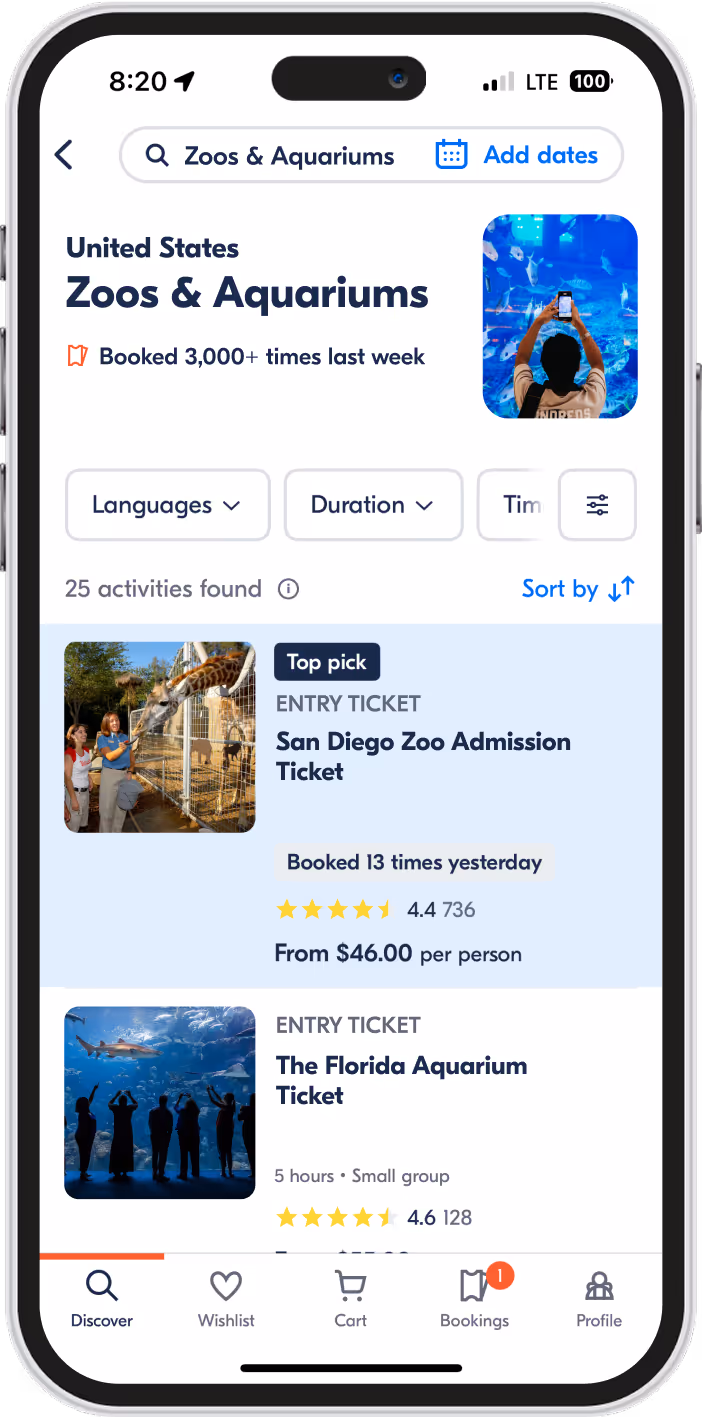Go back using the back arrow
This screenshot has height=1417, width=702.
click(64, 155)
